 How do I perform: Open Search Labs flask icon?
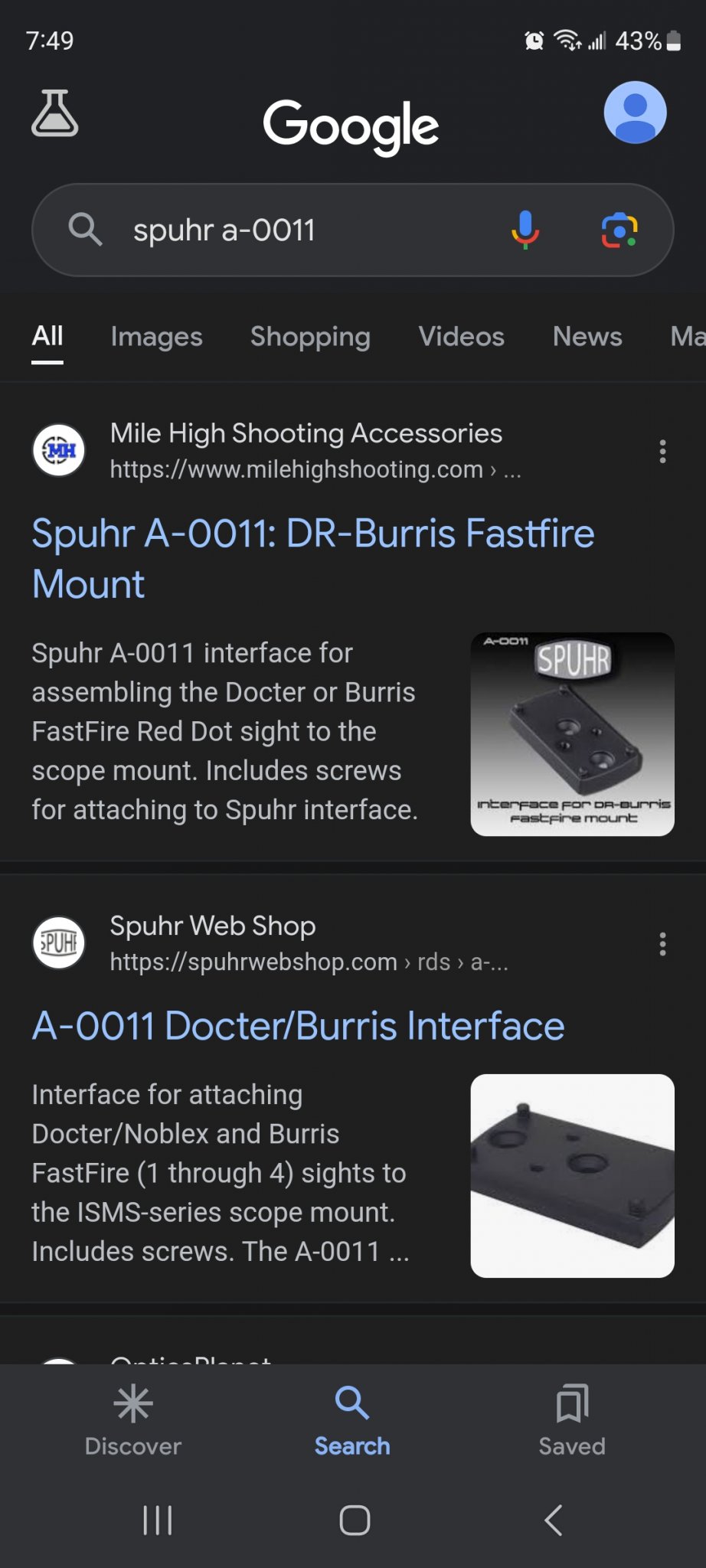pyautogui.click(x=54, y=113)
